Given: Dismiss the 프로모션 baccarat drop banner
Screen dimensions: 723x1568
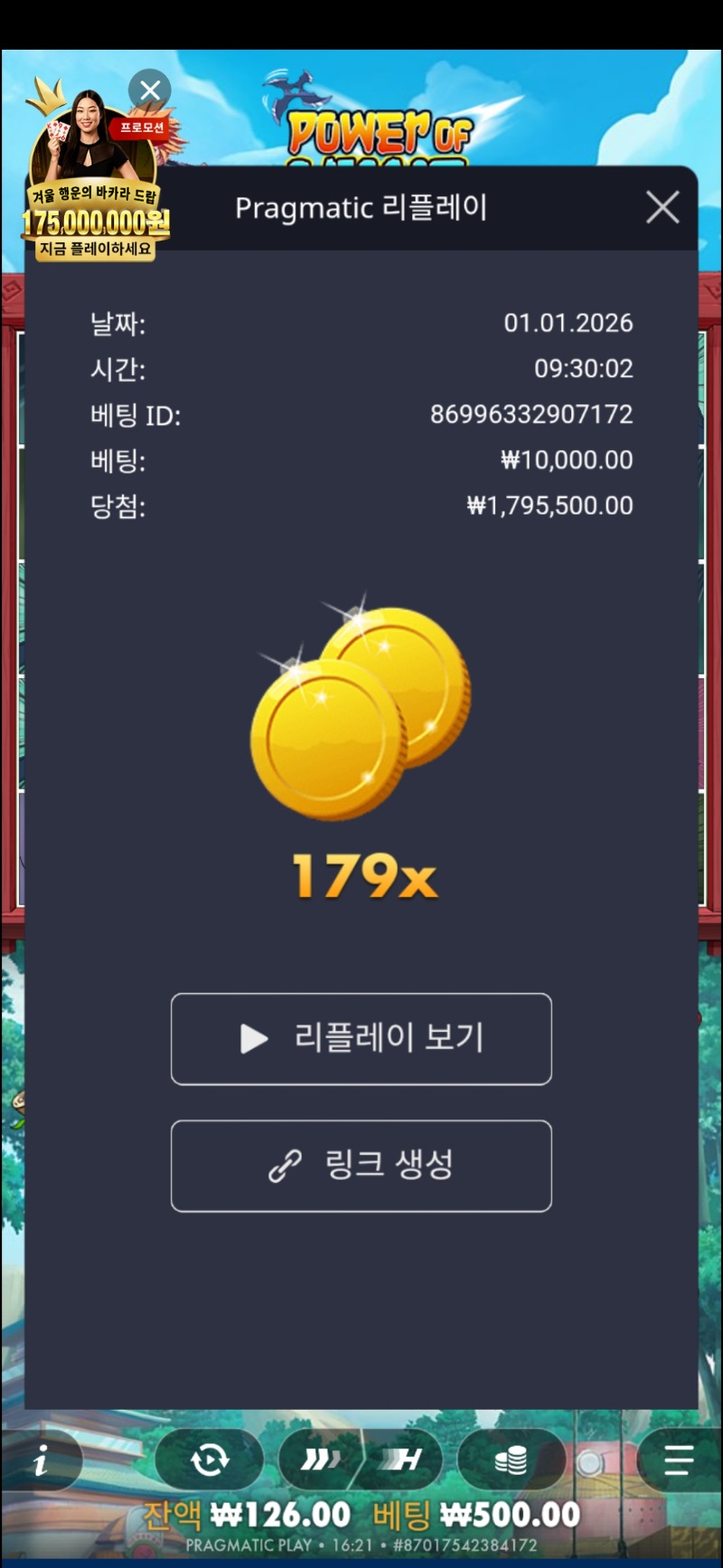Looking at the screenshot, I should click(x=150, y=90).
